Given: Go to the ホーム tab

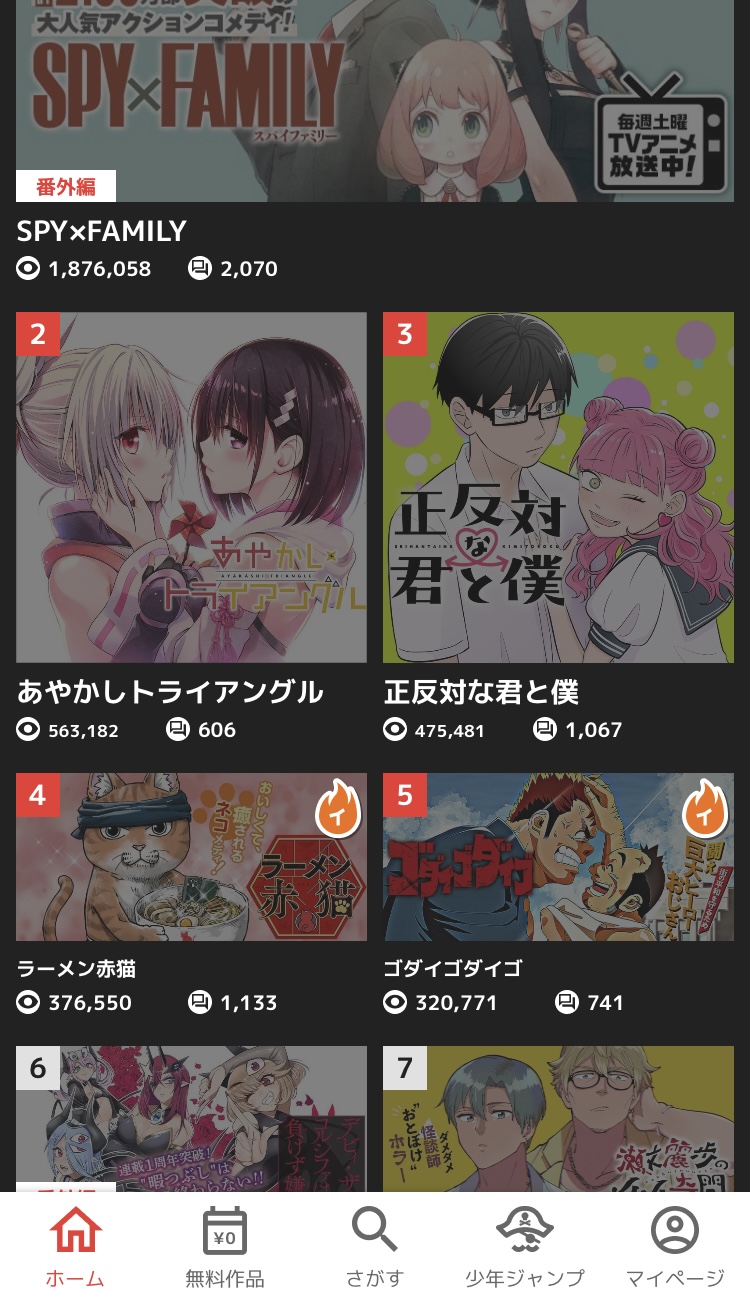Looking at the screenshot, I should tap(75, 1245).
